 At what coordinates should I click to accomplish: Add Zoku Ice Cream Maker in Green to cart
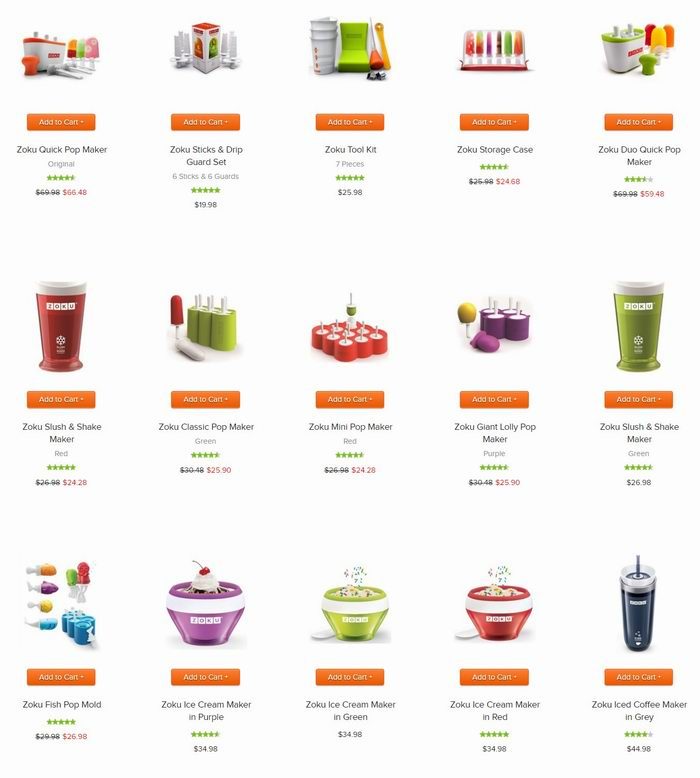pos(350,677)
